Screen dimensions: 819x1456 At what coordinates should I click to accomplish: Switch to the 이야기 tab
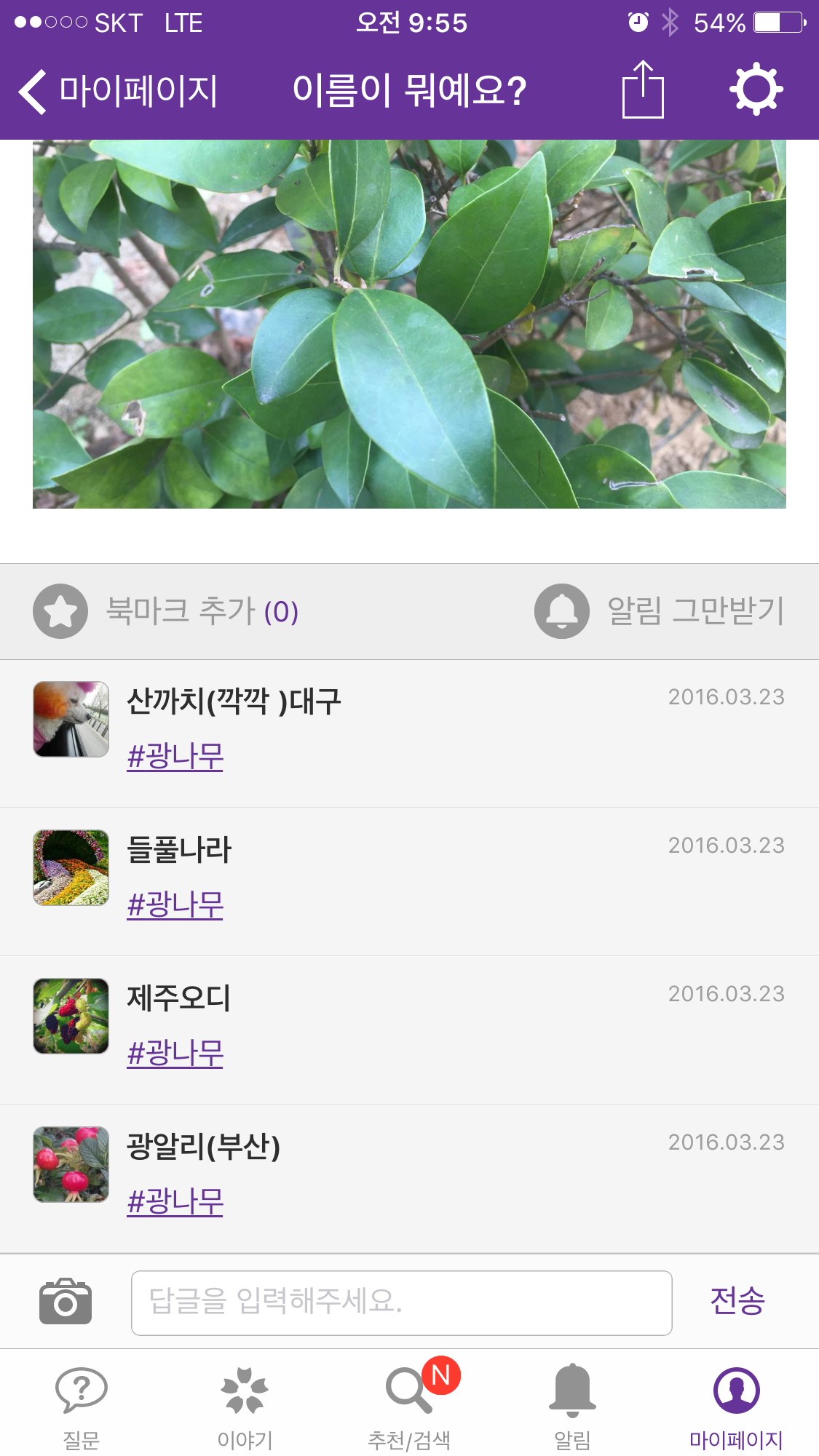pos(245,1406)
